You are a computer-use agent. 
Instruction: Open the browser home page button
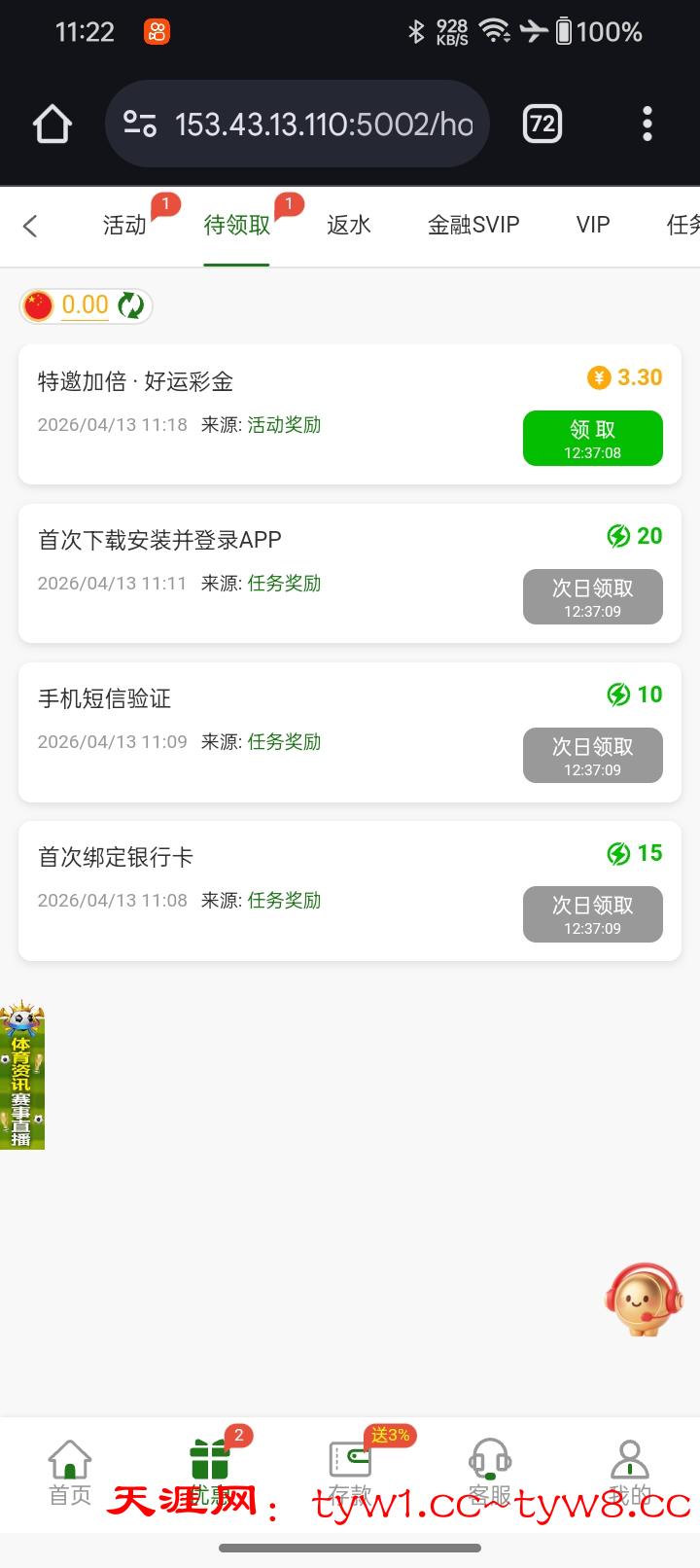(x=52, y=125)
